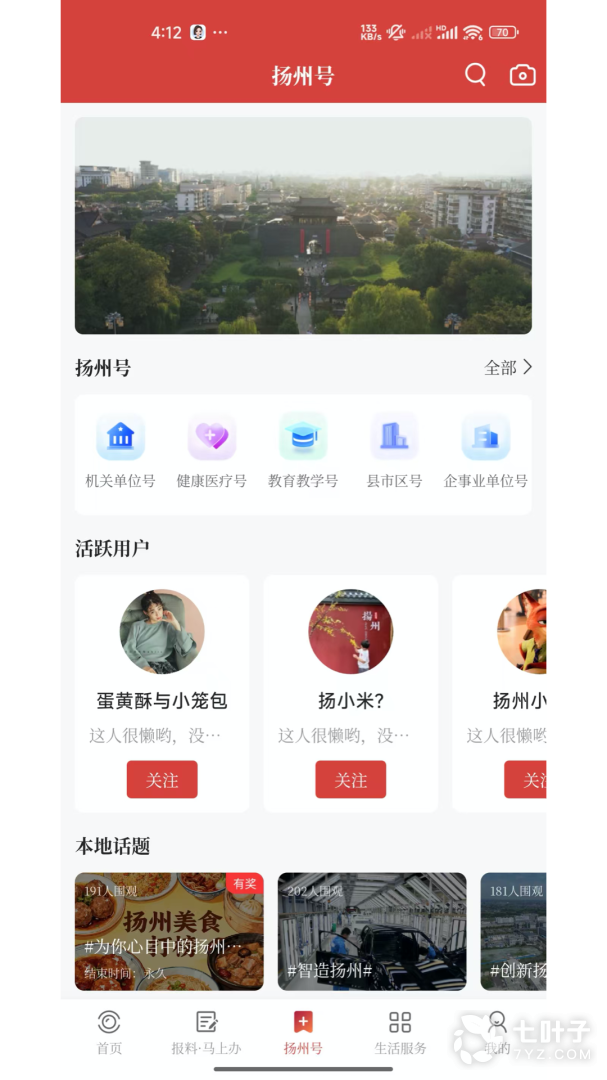Viewport: 607px width, 1080px height.
Task: Open the #智造扬州# topic card
Action: [372, 931]
